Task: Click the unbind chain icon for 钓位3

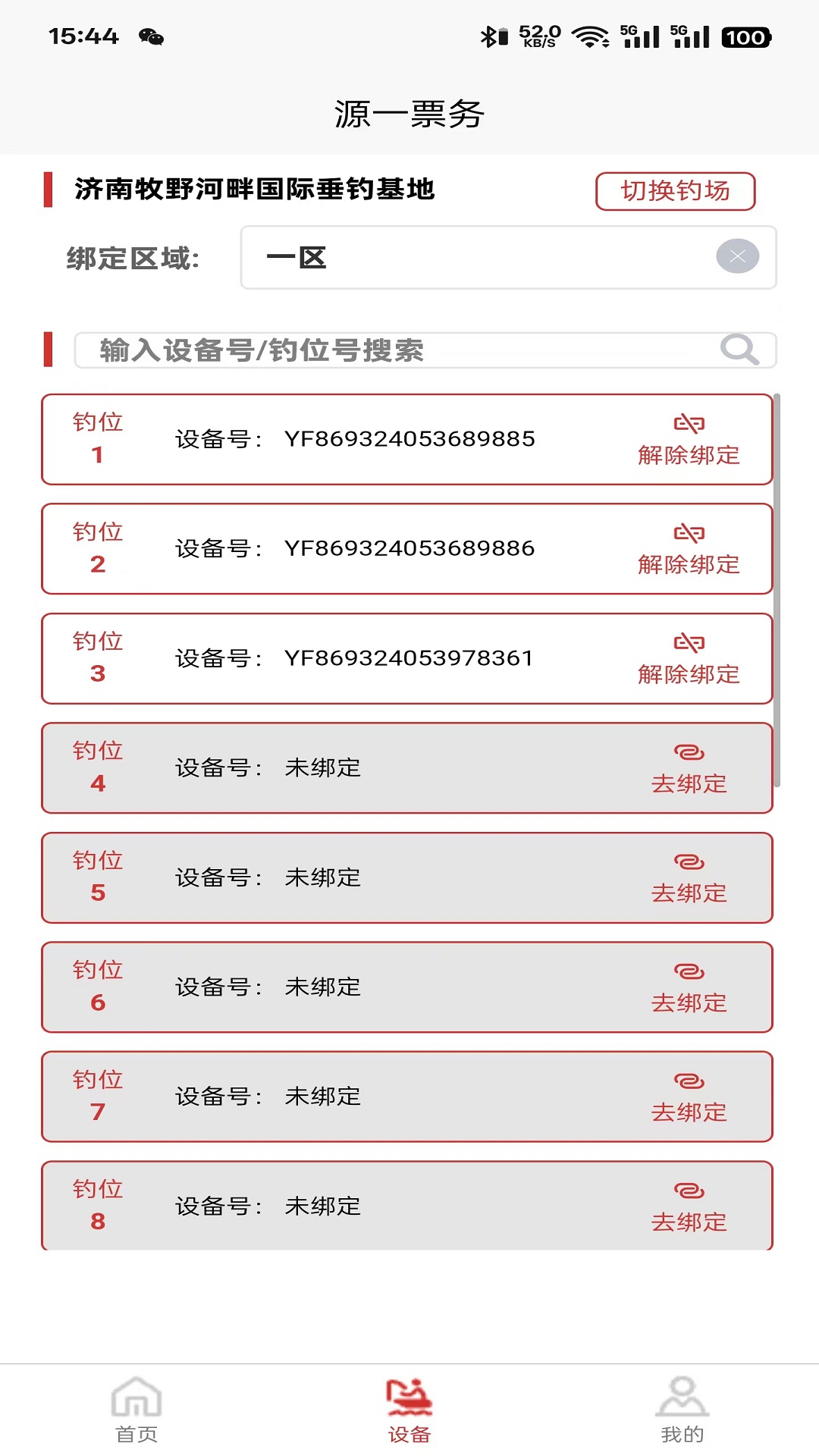Action: pos(689,642)
